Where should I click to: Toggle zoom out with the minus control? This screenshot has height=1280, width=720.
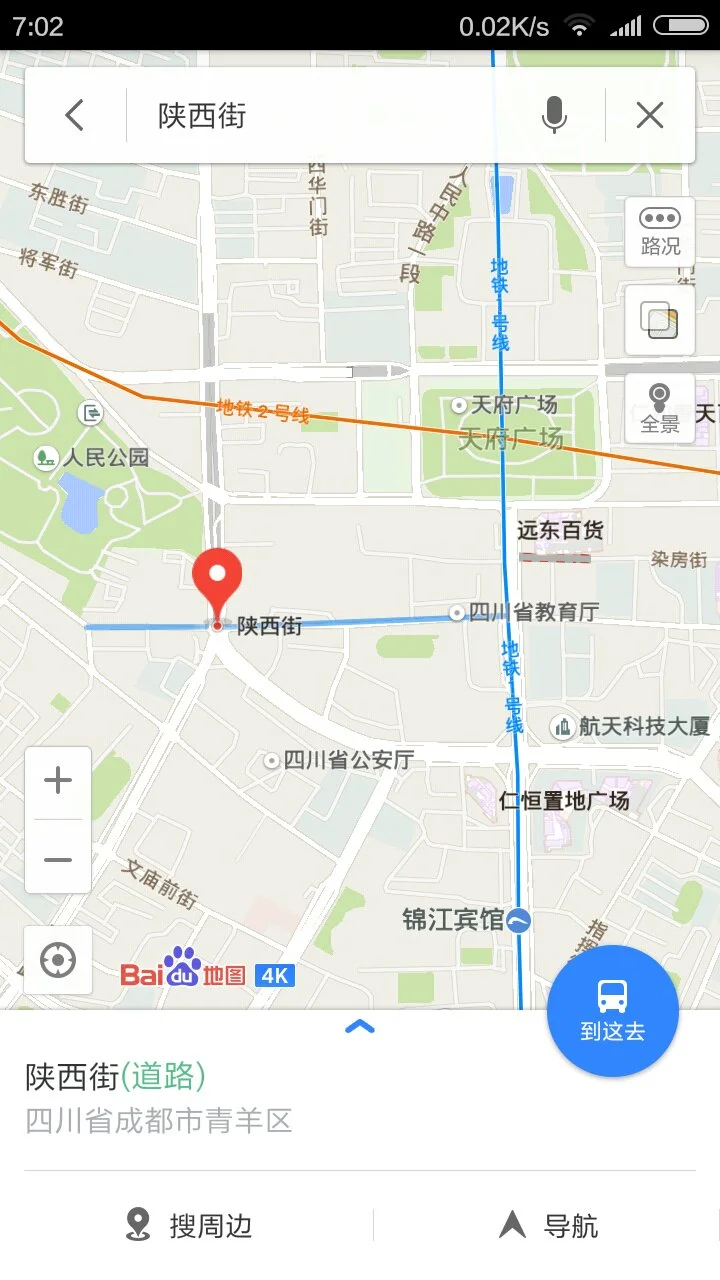(57, 858)
